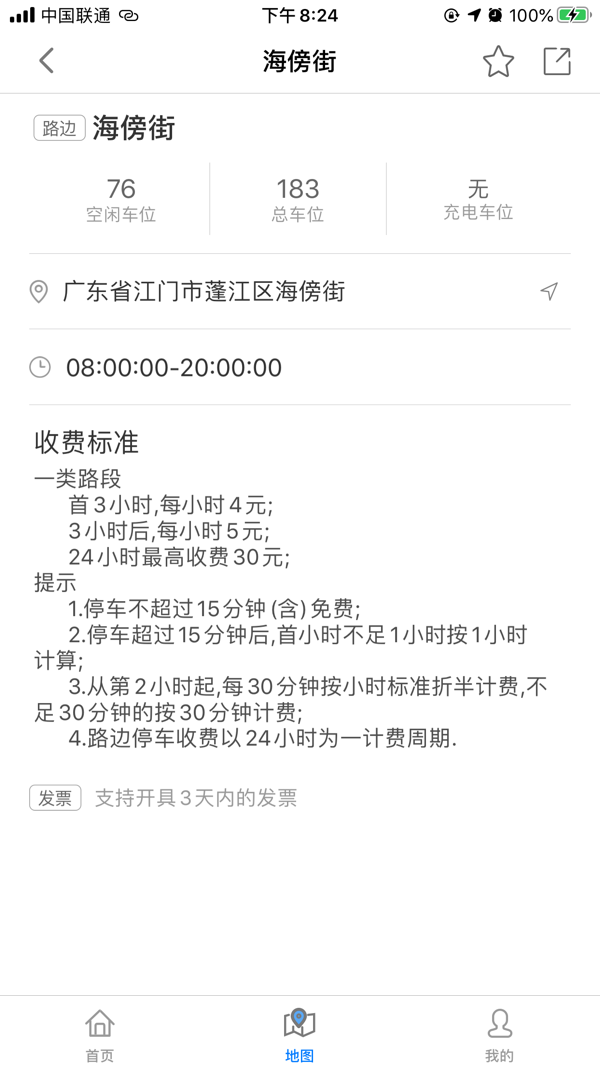Open the 地图 tab
Screen dimensions: 600x1067
click(x=299, y=1034)
